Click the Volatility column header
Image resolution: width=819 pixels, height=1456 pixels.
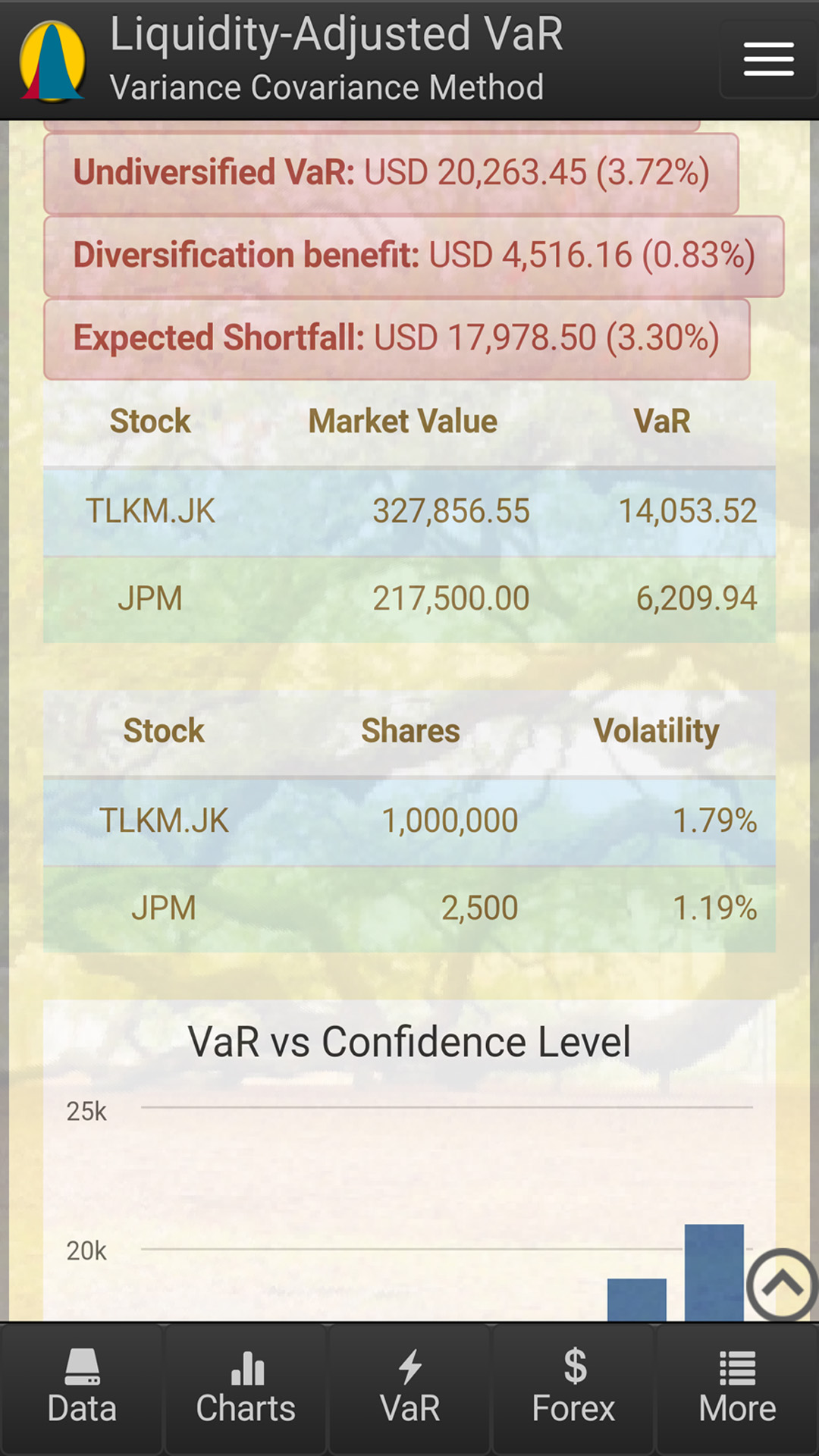coord(657,730)
